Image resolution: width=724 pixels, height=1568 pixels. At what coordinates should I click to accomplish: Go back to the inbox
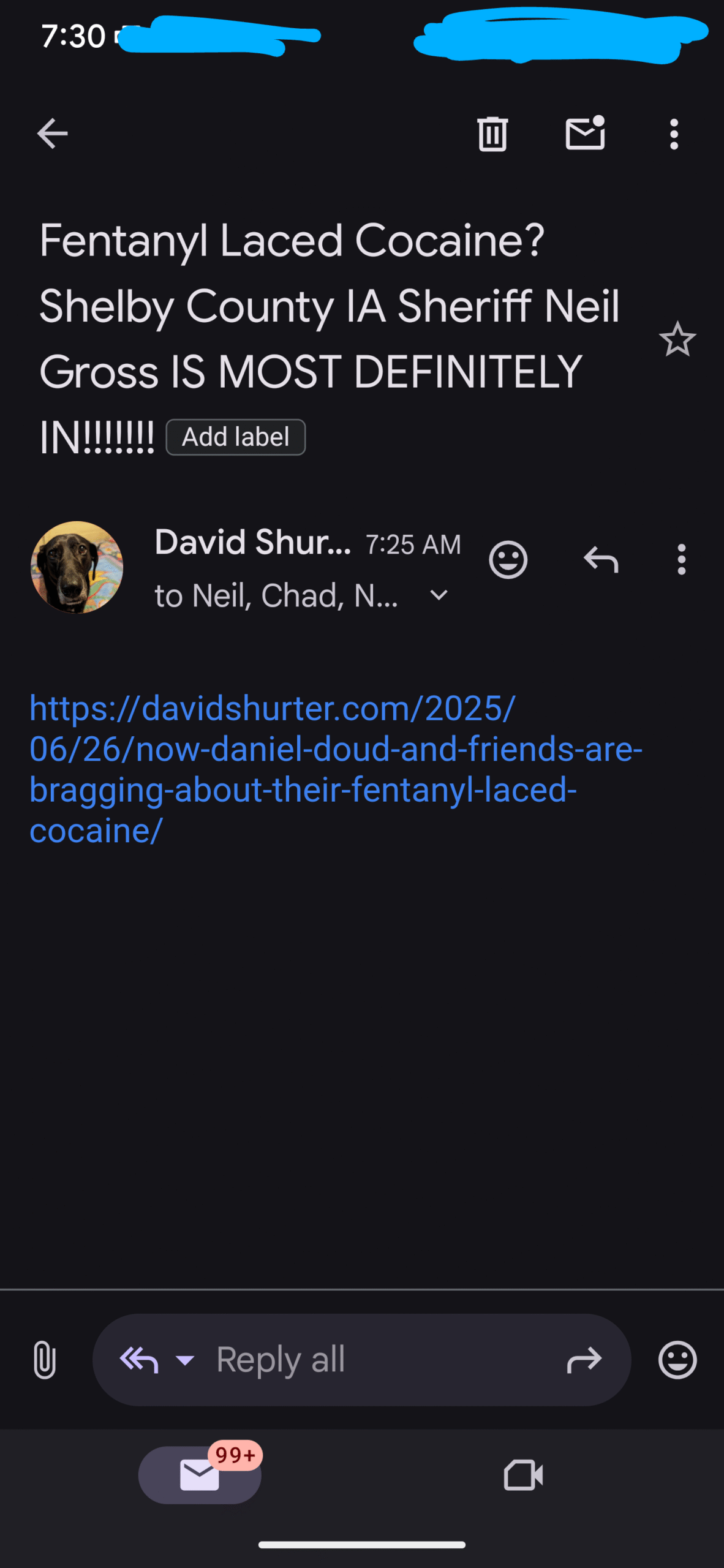[x=52, y=134]
